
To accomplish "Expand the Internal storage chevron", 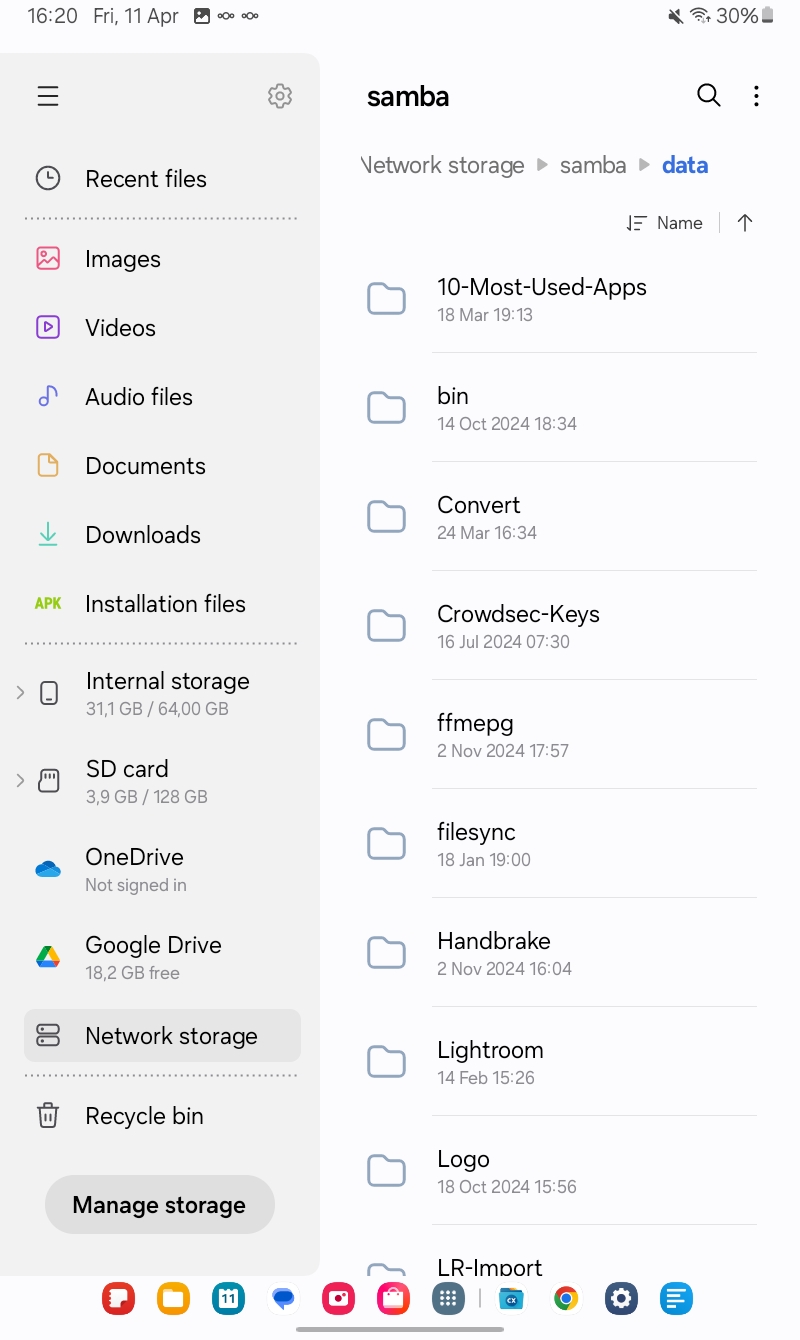I will tap(20, 692).
